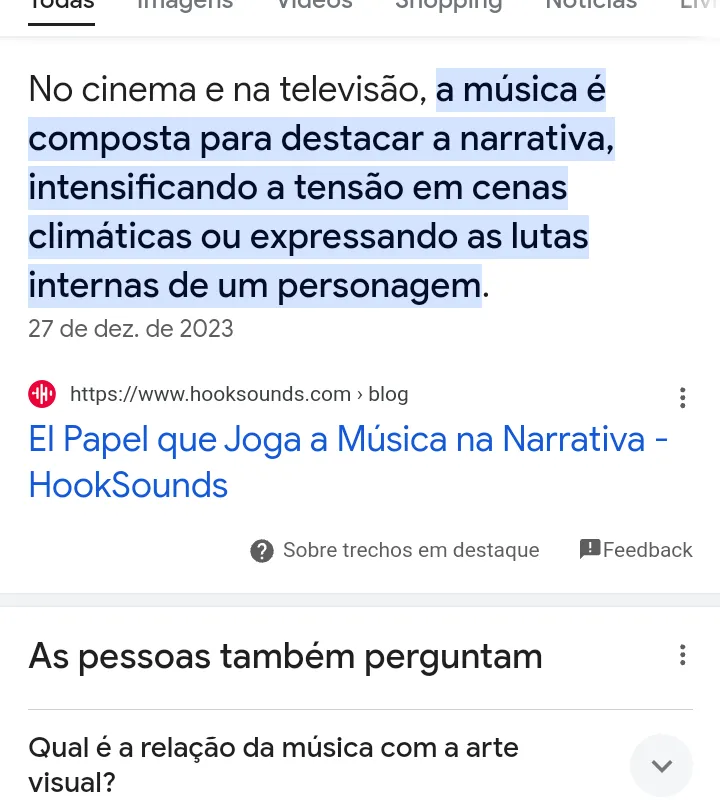Open the HookSounds article link

pyautogui.click(x=348, y=461)
